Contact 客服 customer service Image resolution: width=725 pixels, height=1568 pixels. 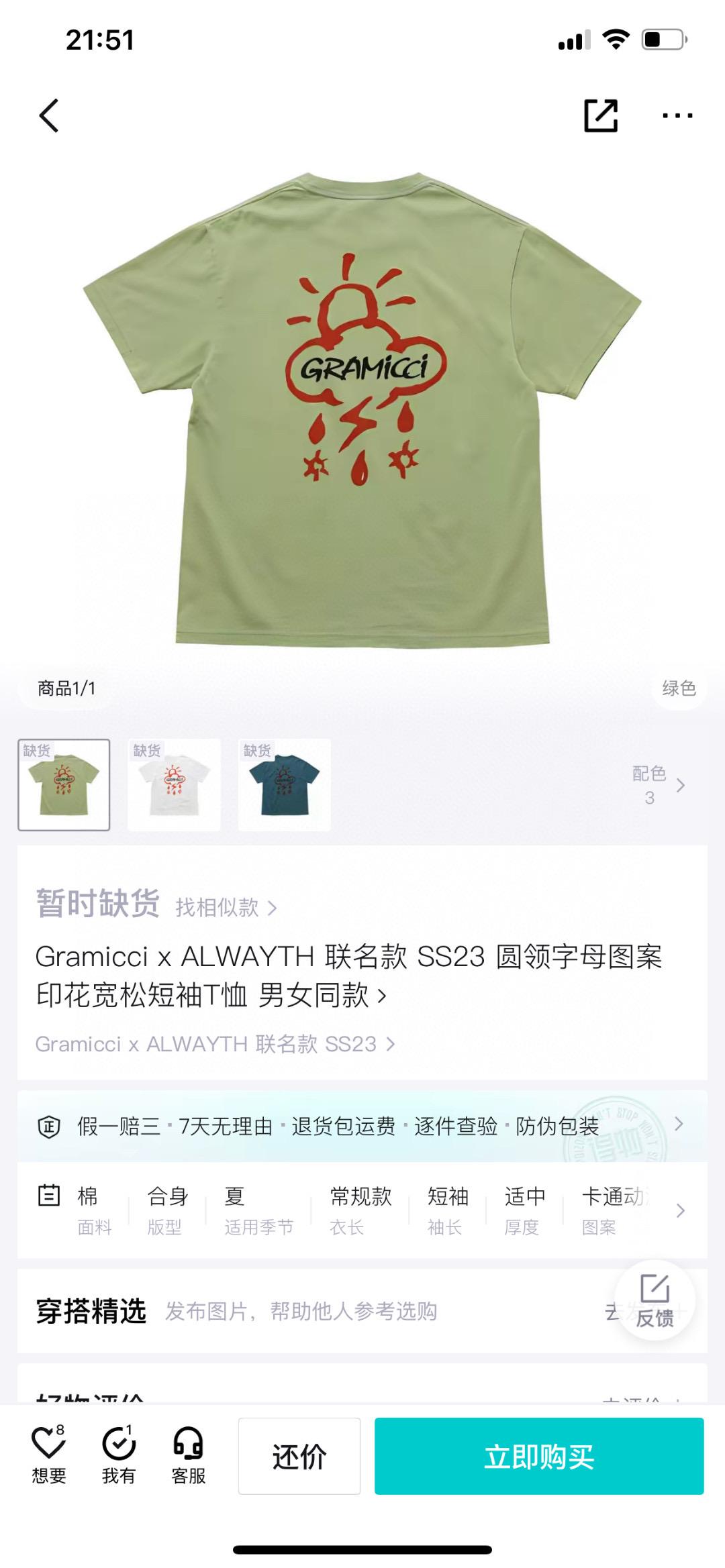click(189, 1456)
